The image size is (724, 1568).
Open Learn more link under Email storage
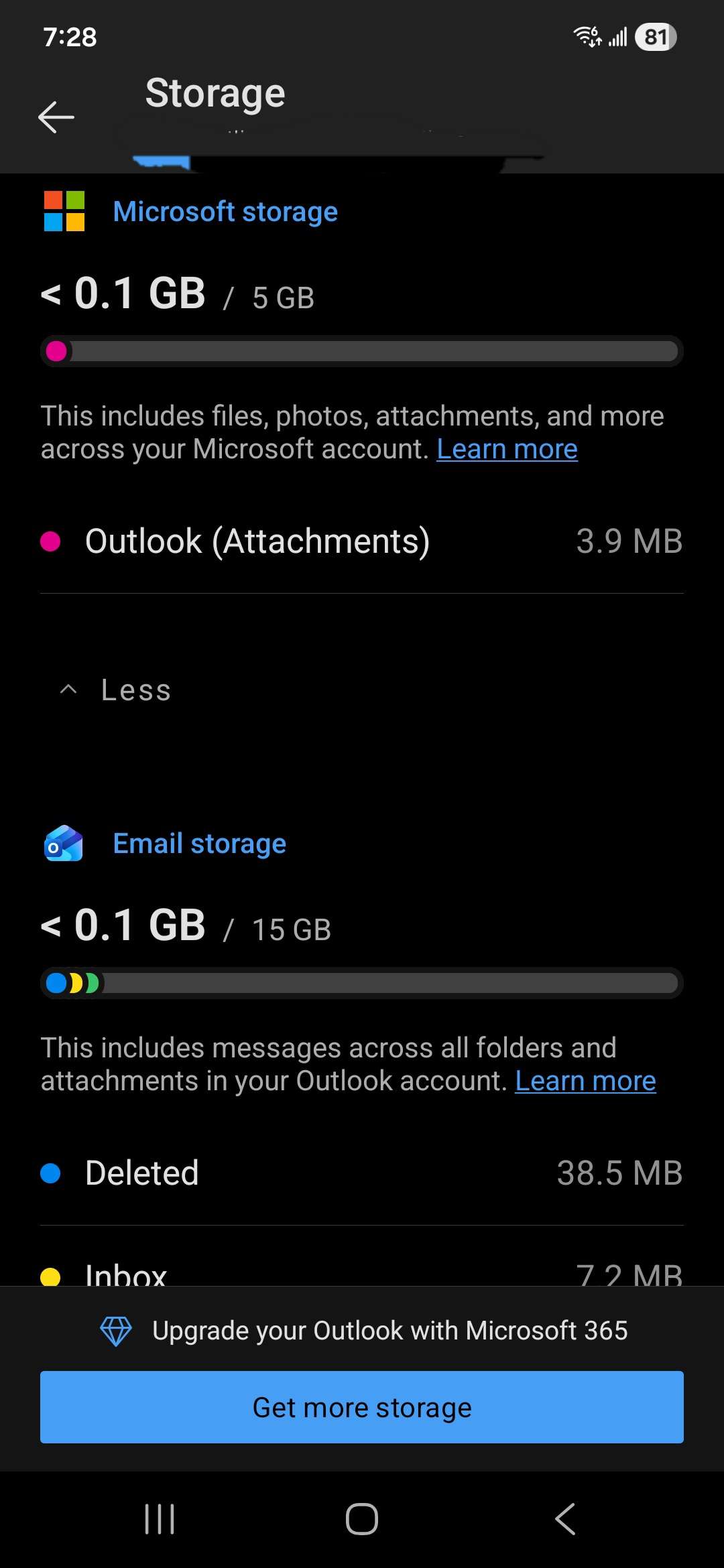coord(585,1081)
